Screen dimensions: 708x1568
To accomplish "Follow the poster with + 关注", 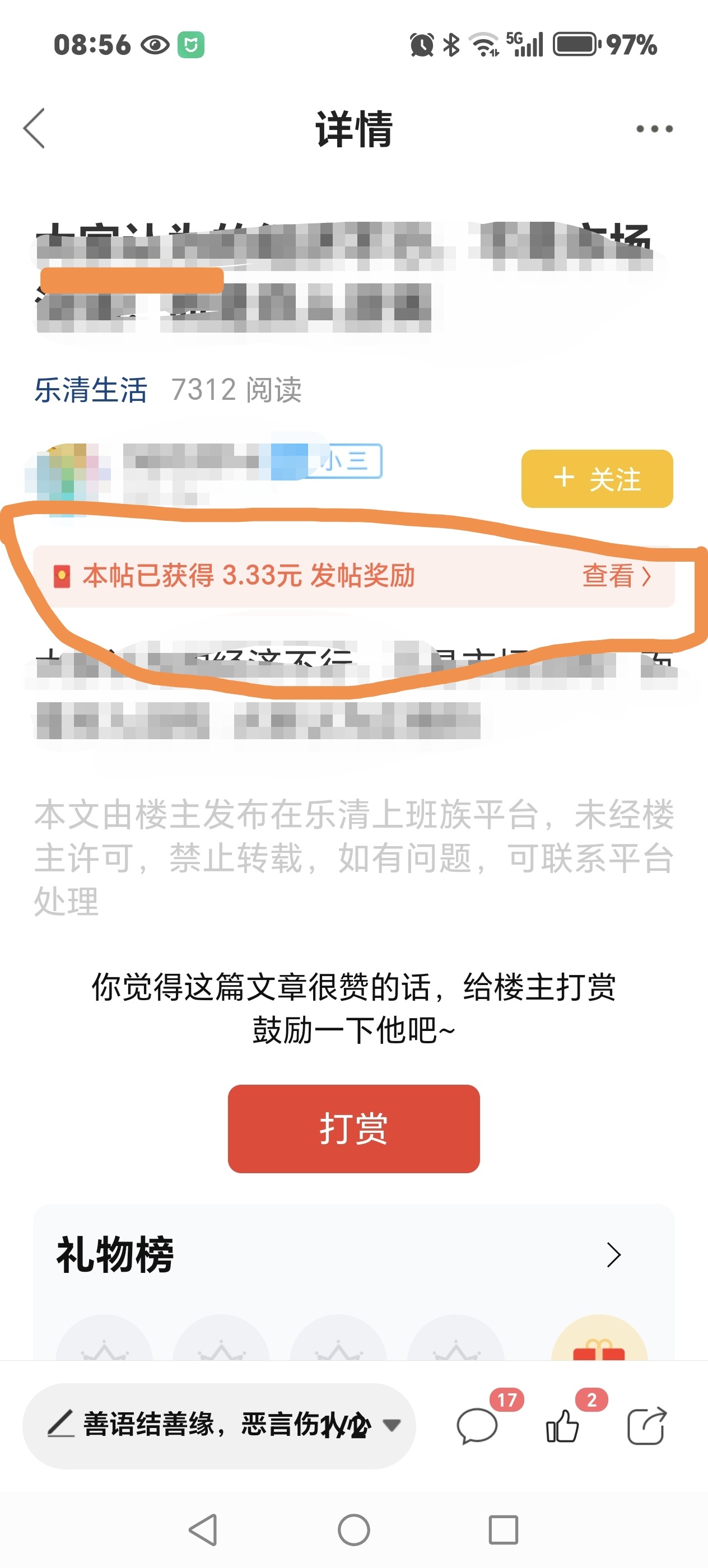I will 597,479.
